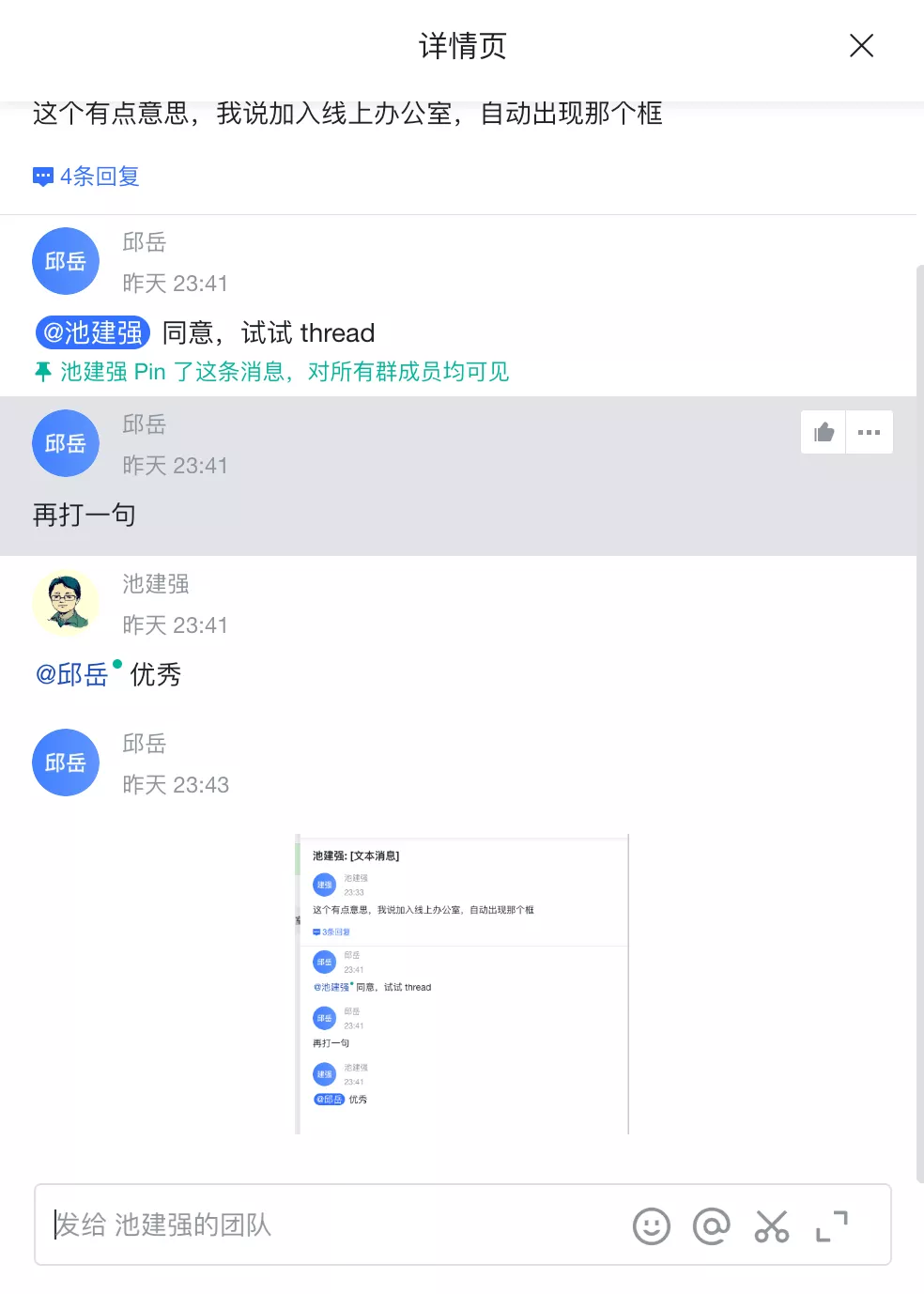The height and width of the screenshot is (1294, 924).
Task: Give a thumbs-up to the 再打一句 message
Action: [x=824, y=432]
